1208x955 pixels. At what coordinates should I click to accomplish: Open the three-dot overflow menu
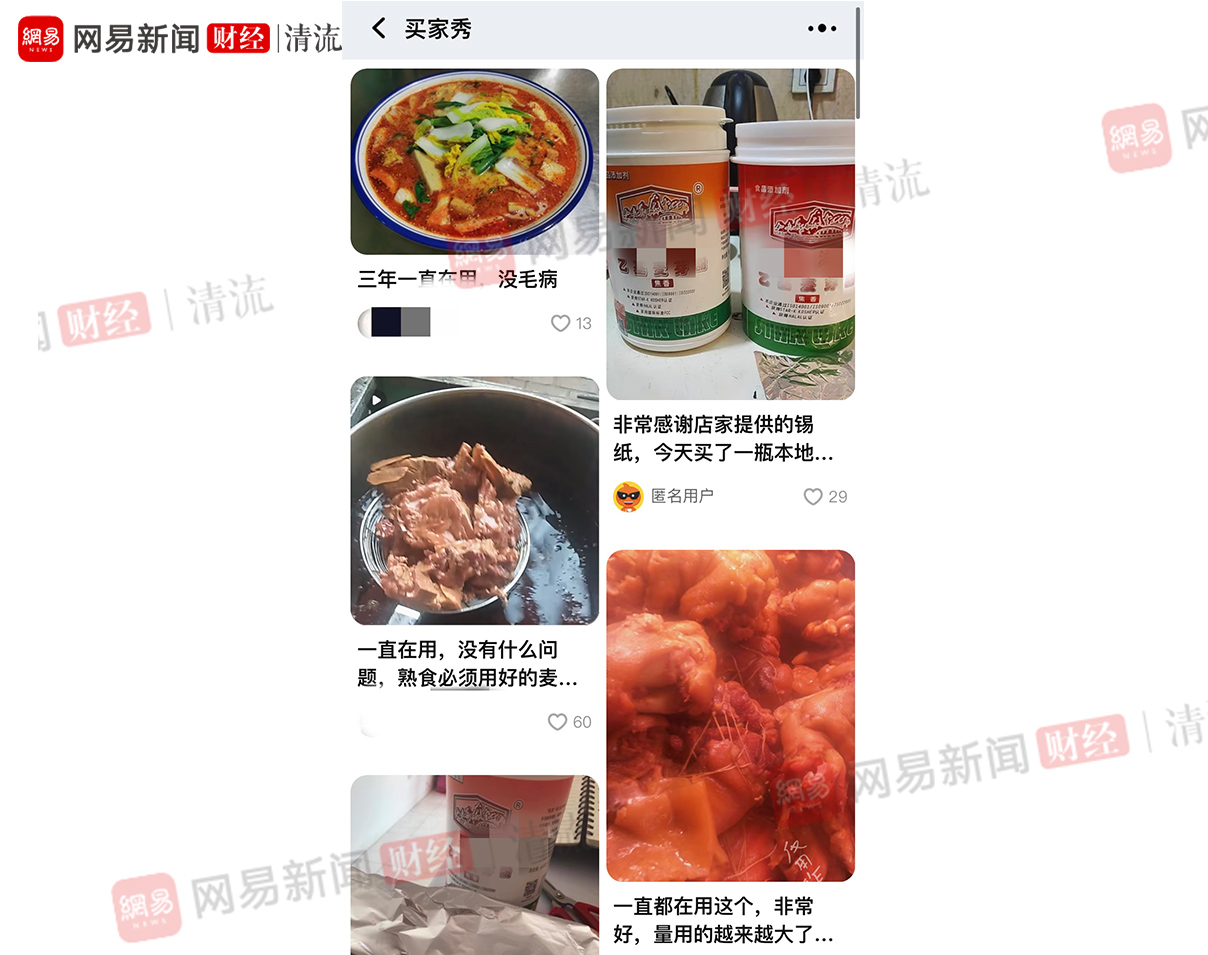821,29
